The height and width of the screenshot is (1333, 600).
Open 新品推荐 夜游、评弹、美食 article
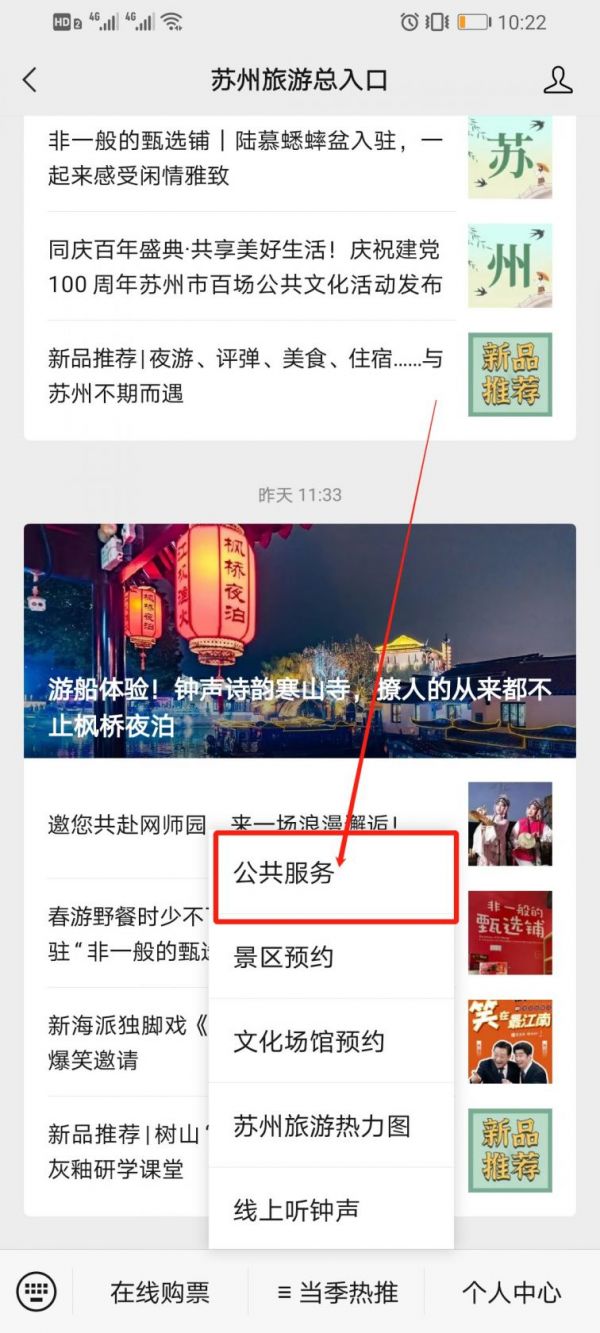(245, 375)
